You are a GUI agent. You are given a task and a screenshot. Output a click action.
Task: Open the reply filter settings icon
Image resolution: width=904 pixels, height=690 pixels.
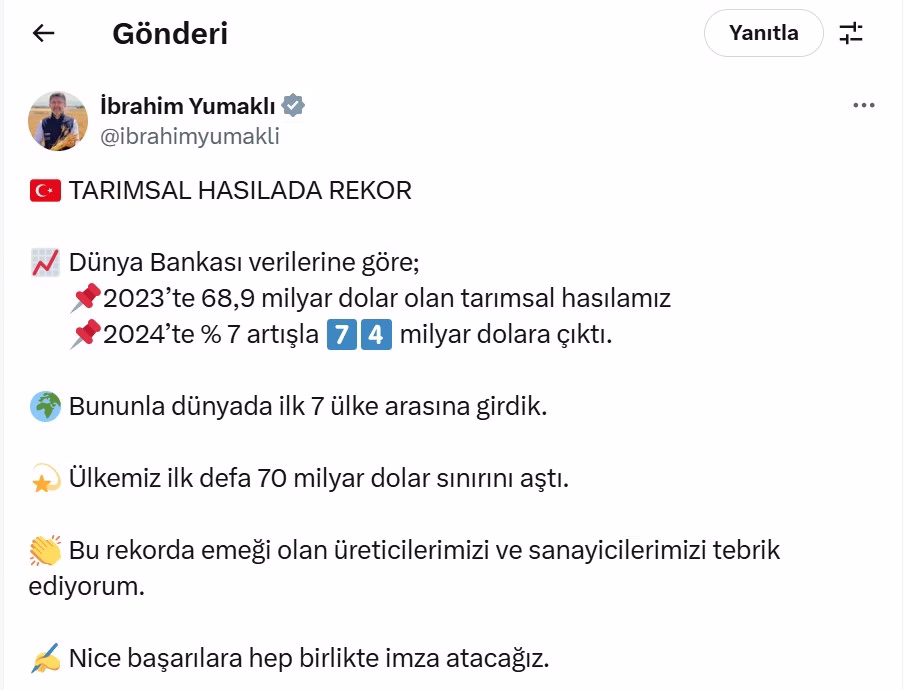coord(851,33)
